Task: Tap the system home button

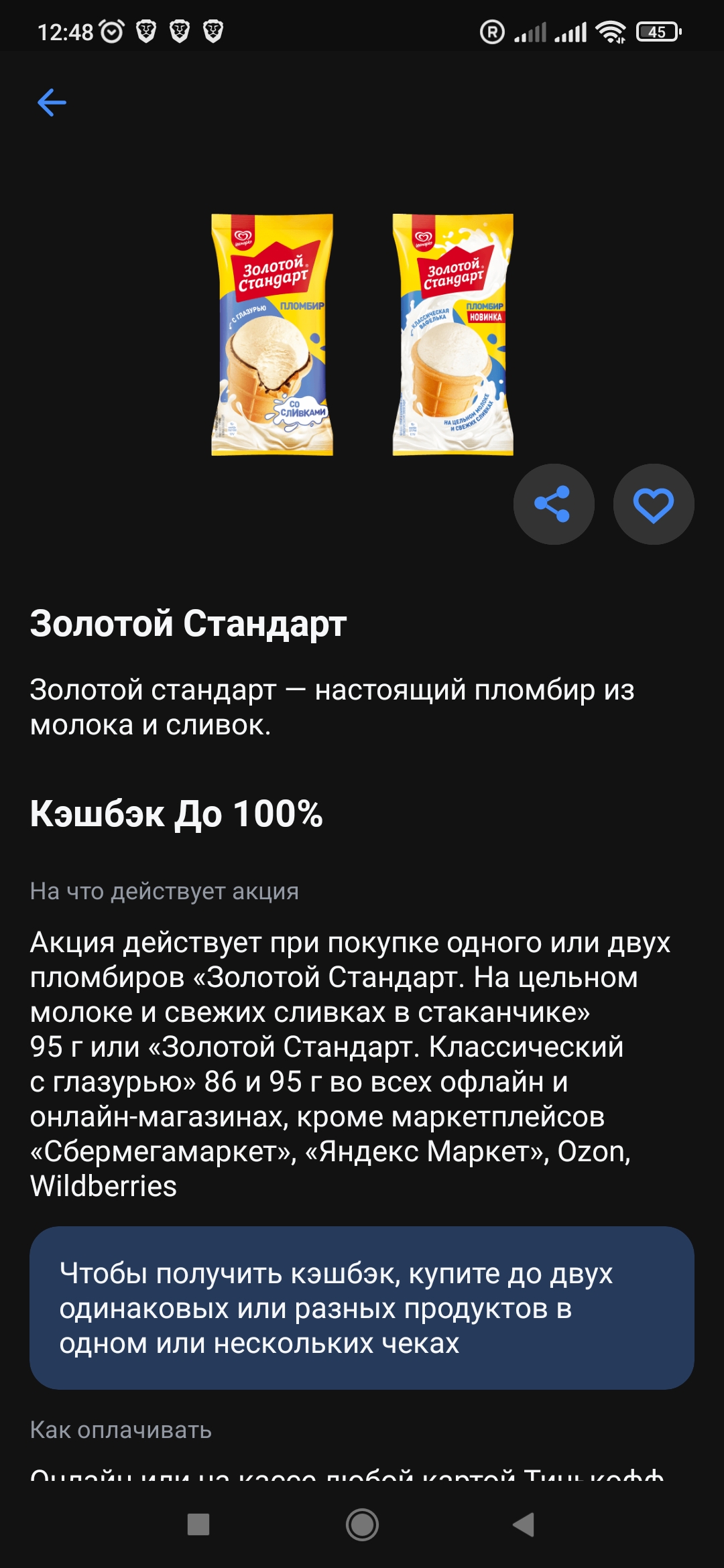Action: (362, 1525)
